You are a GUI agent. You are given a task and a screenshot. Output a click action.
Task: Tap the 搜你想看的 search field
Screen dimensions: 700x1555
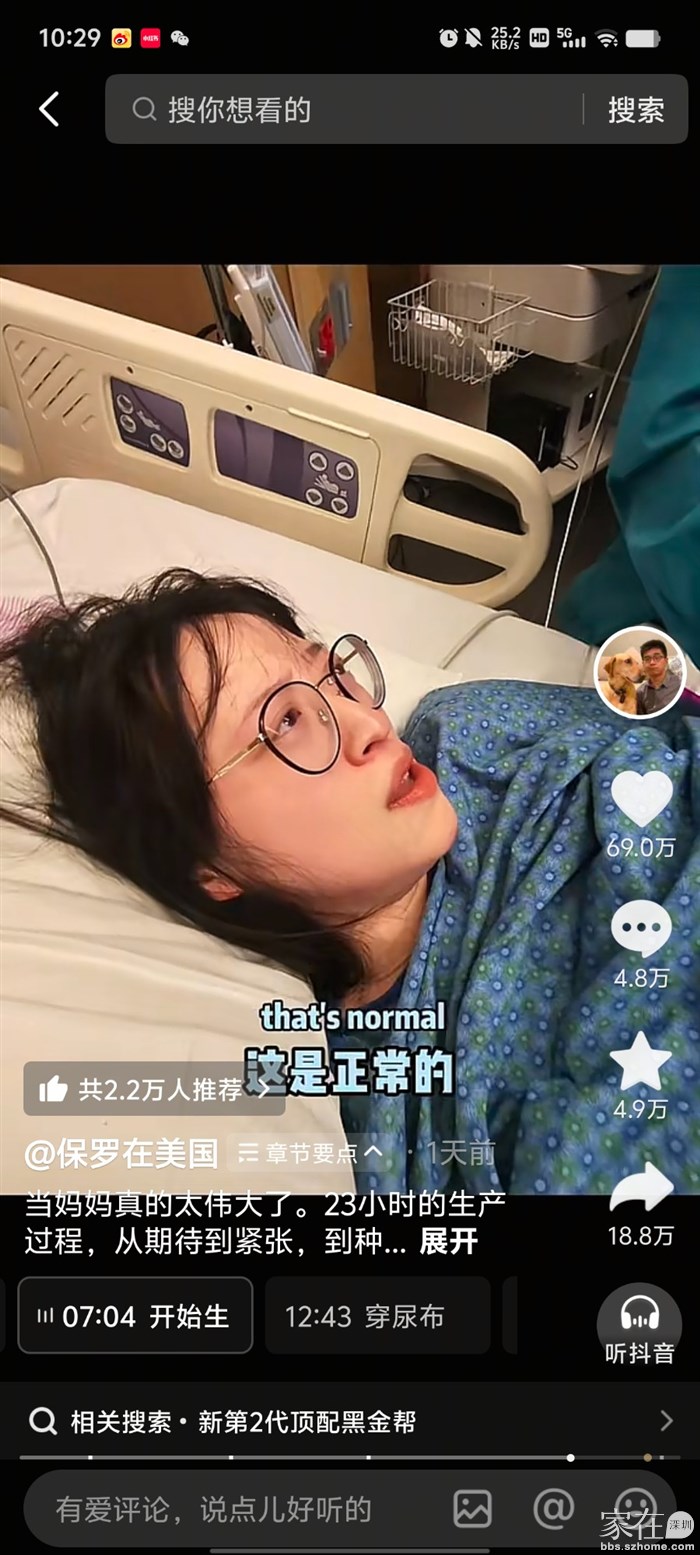[340, 109]
